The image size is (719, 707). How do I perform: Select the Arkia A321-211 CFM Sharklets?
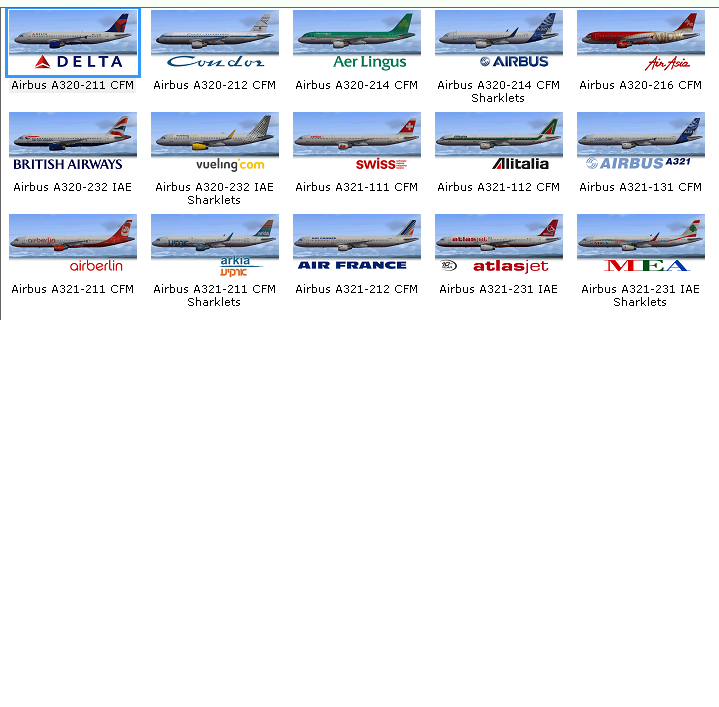coord(215,245)
